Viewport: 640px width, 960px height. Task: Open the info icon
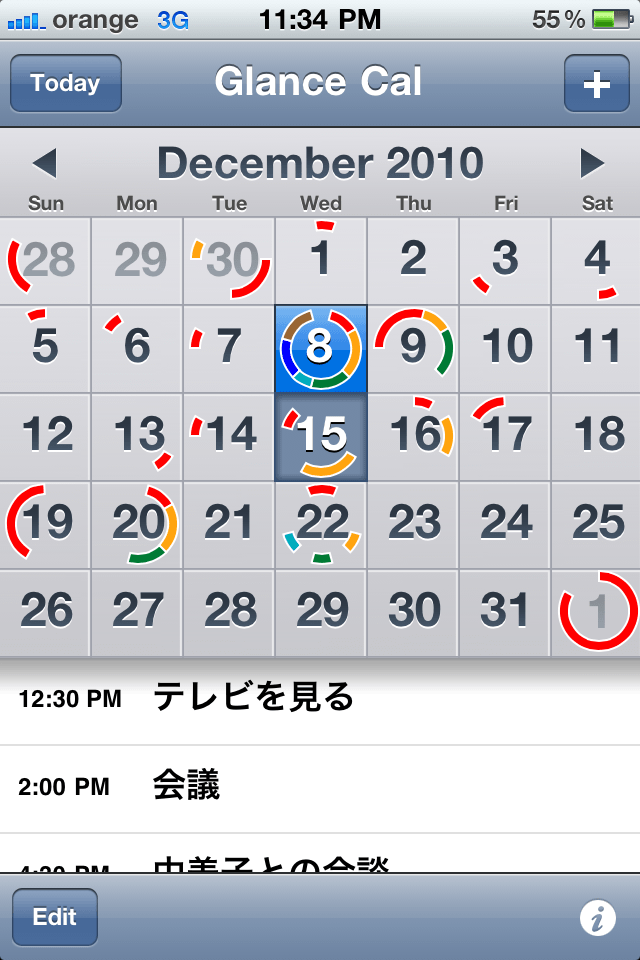pyautogui.click(x=597, y=918)
